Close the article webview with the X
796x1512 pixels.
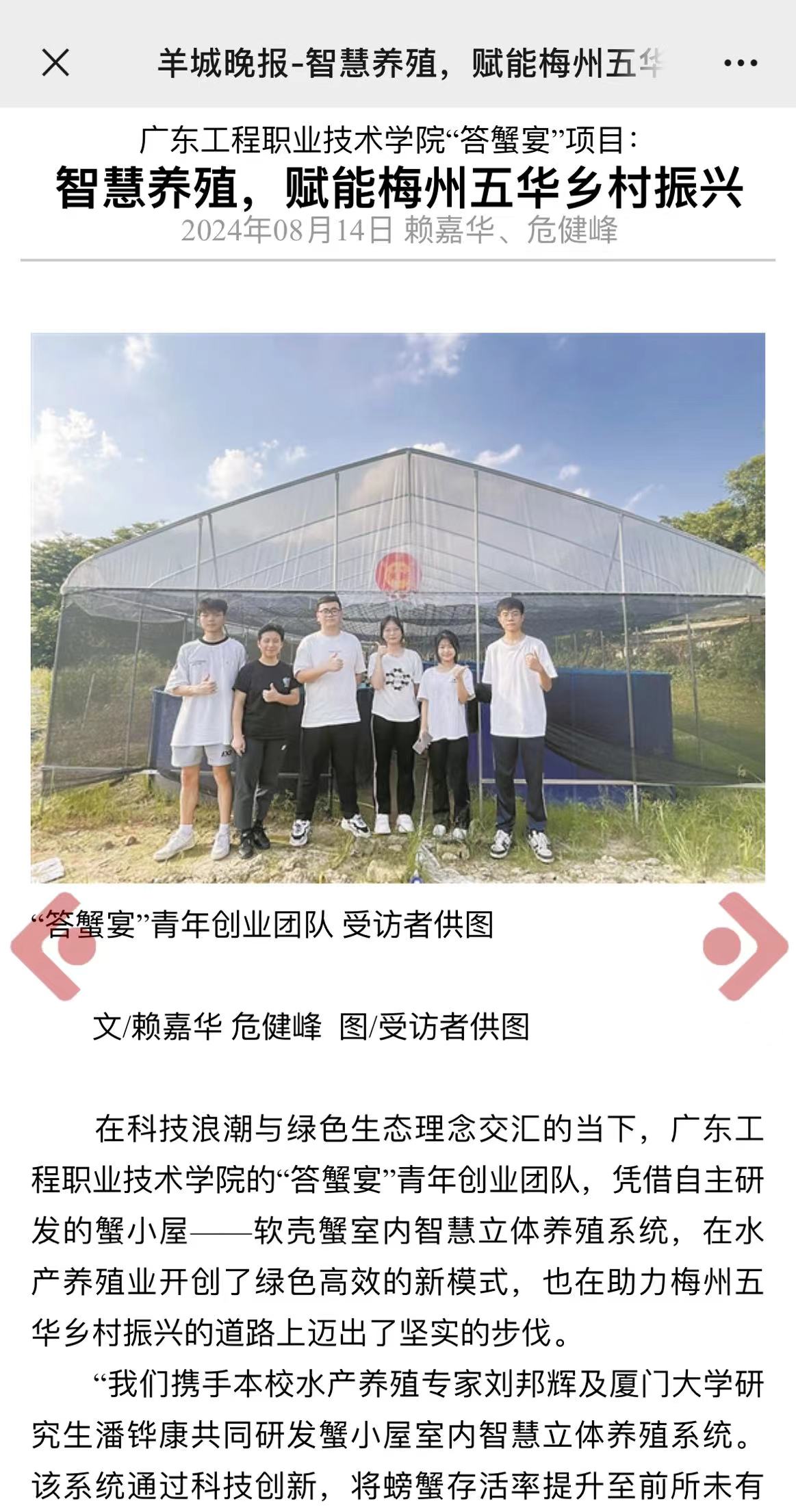point(55,64)
